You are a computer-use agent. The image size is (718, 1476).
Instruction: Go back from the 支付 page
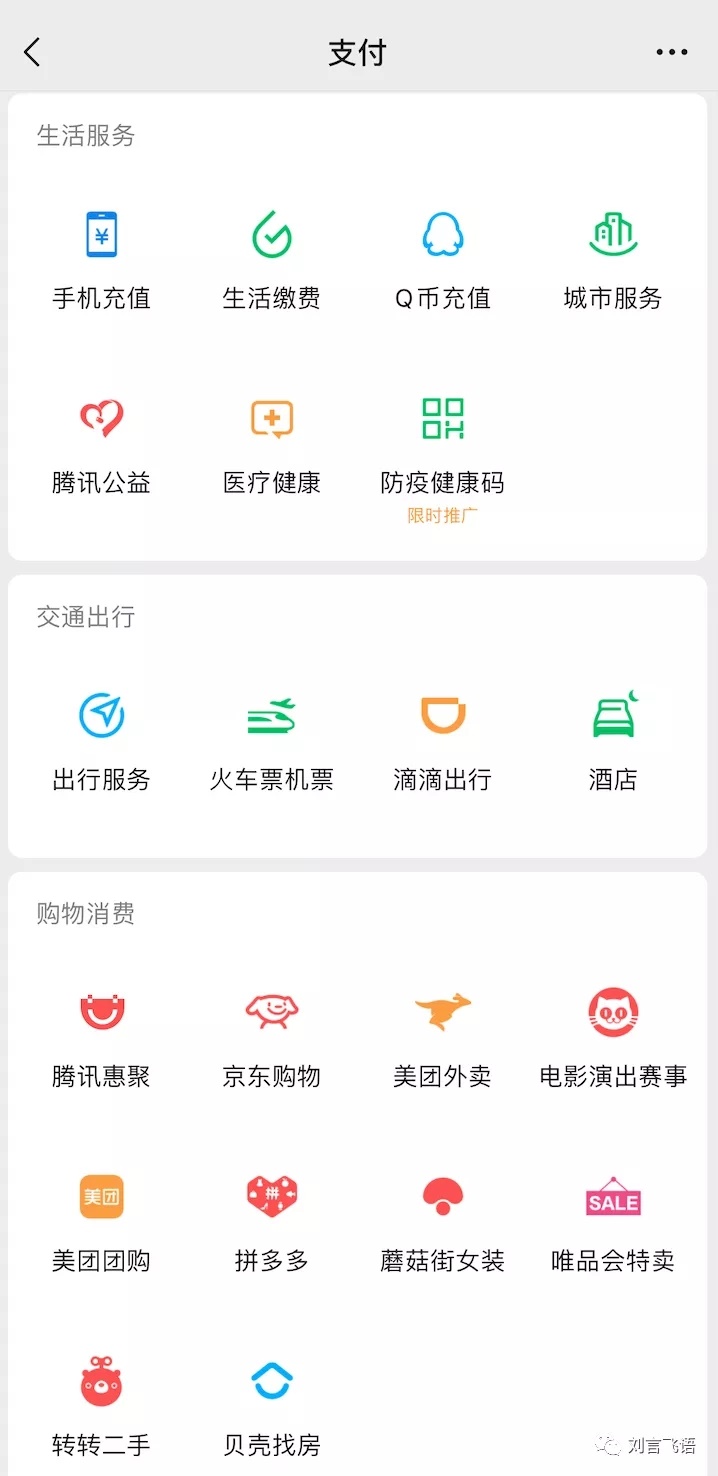33,52
